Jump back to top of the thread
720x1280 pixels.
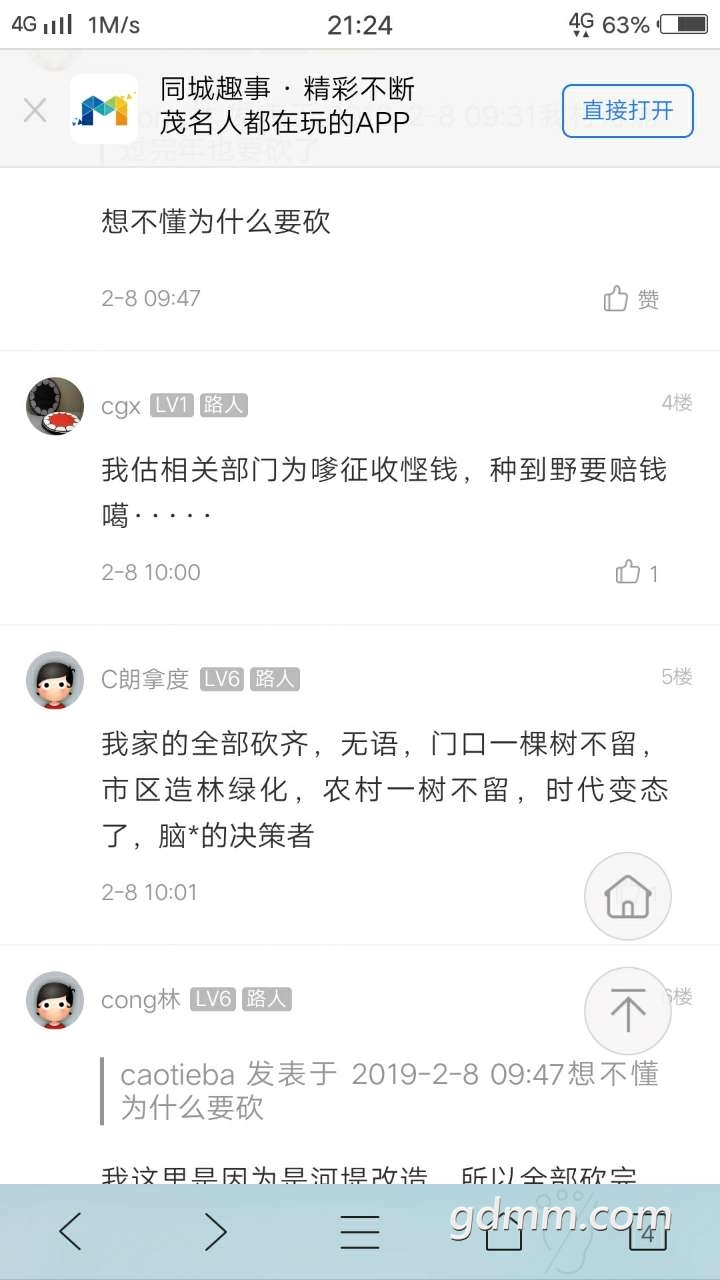(x=627, y=1011)
